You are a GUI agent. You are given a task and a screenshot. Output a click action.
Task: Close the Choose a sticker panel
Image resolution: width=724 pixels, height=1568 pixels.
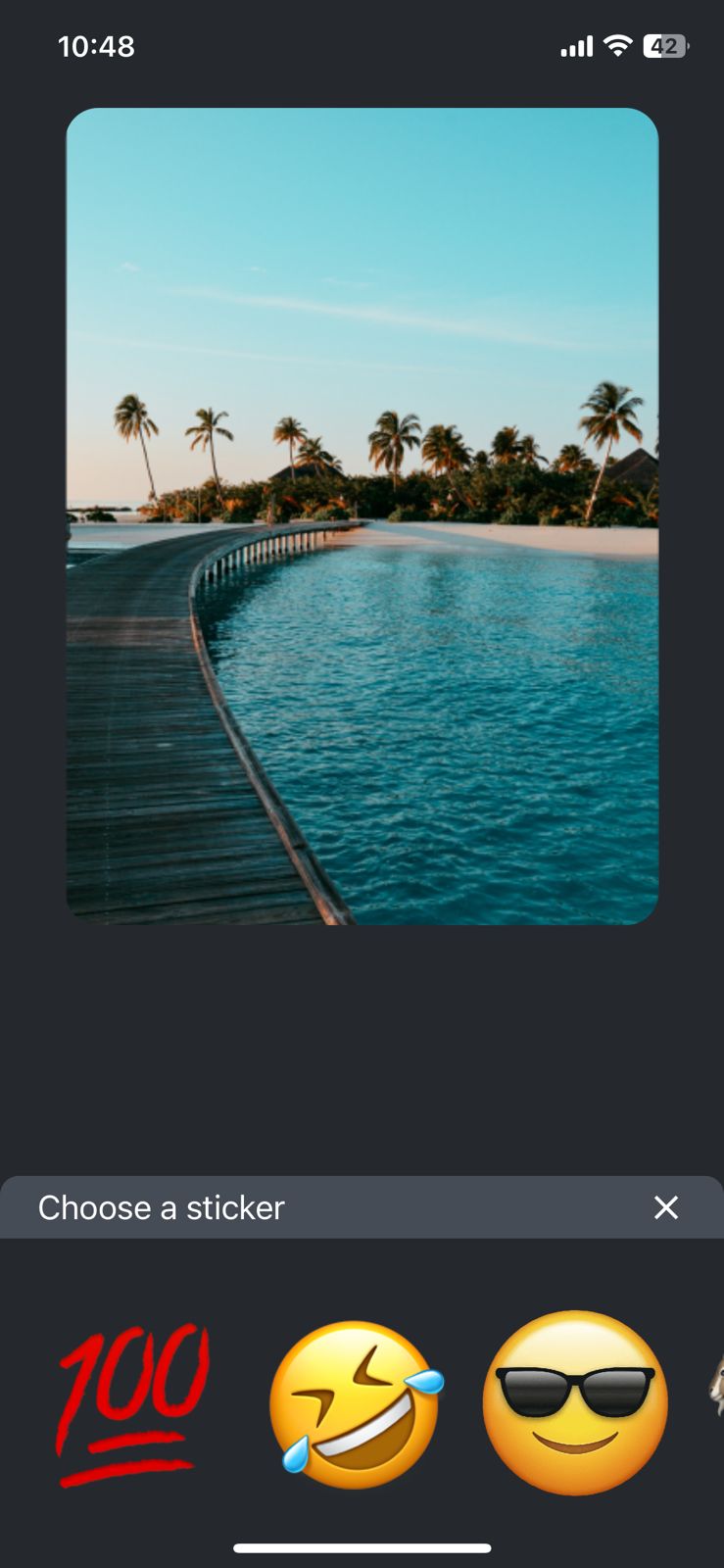pyautogui.click(x=666, y=1207)
